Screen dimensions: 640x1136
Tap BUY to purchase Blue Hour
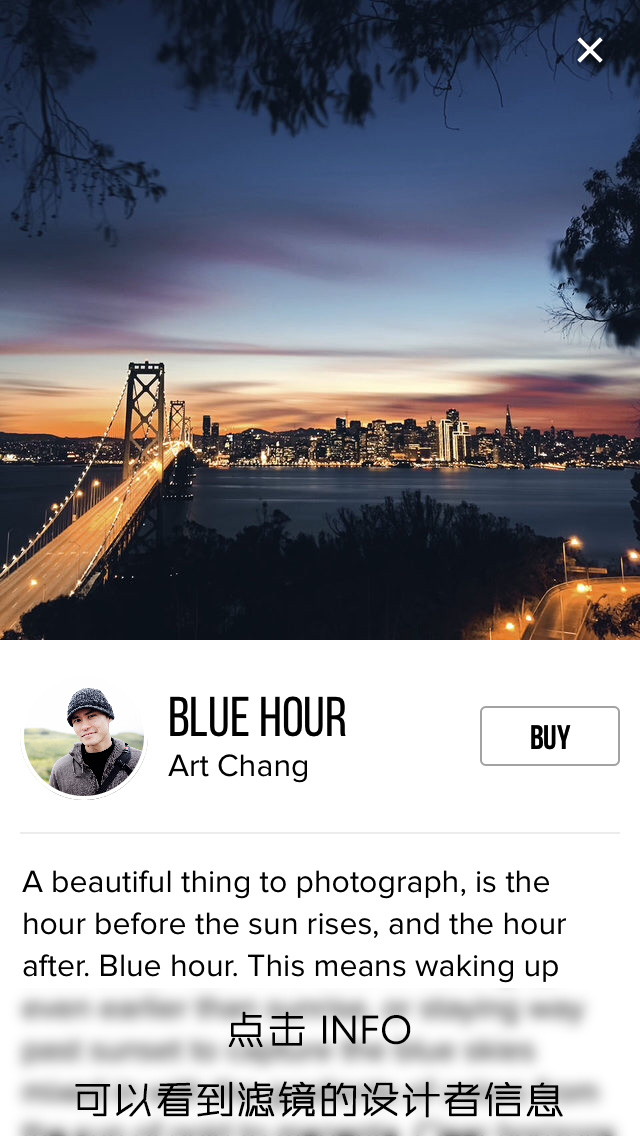[549, 736]
